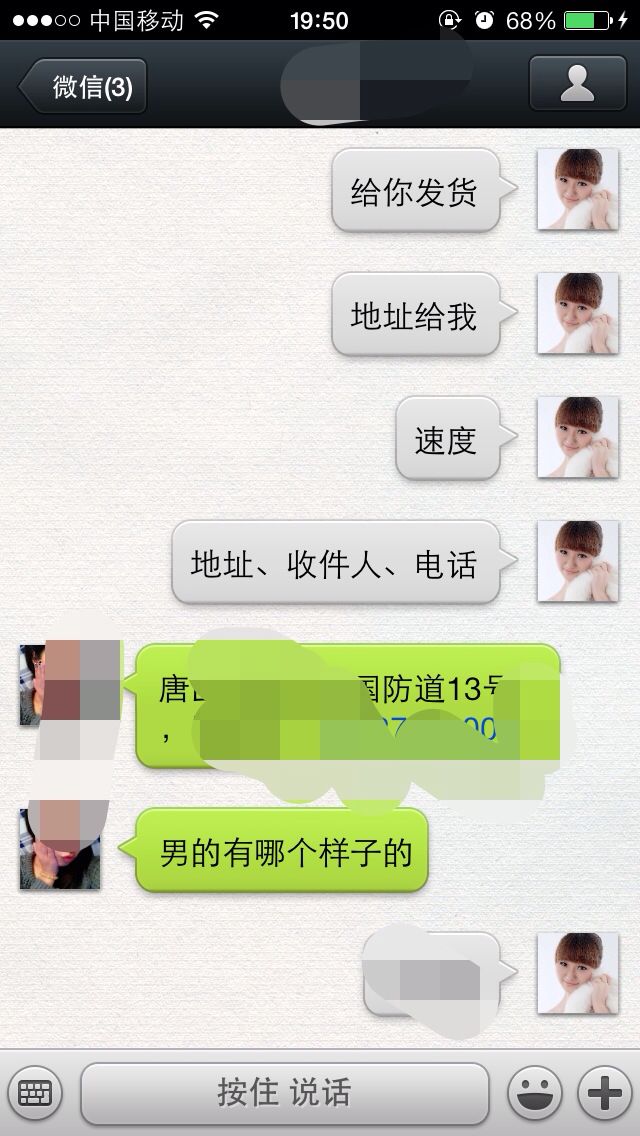
Task: Go back to the 微信(3) chat list
Action: (x=83, y=86)
